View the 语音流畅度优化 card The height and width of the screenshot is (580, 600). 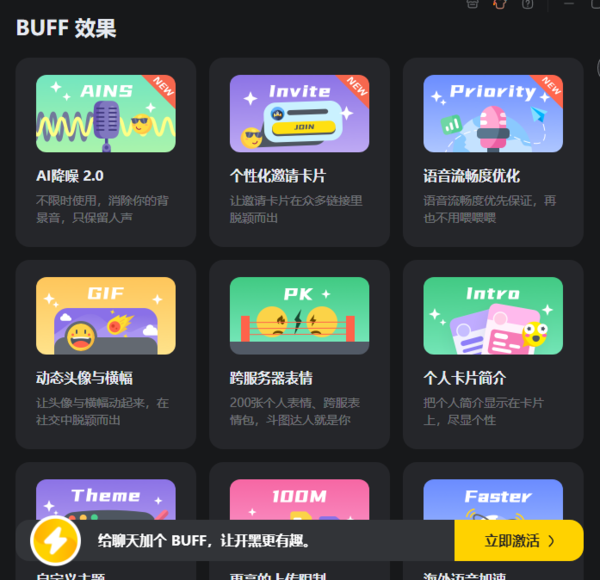(x=493, y=152)
